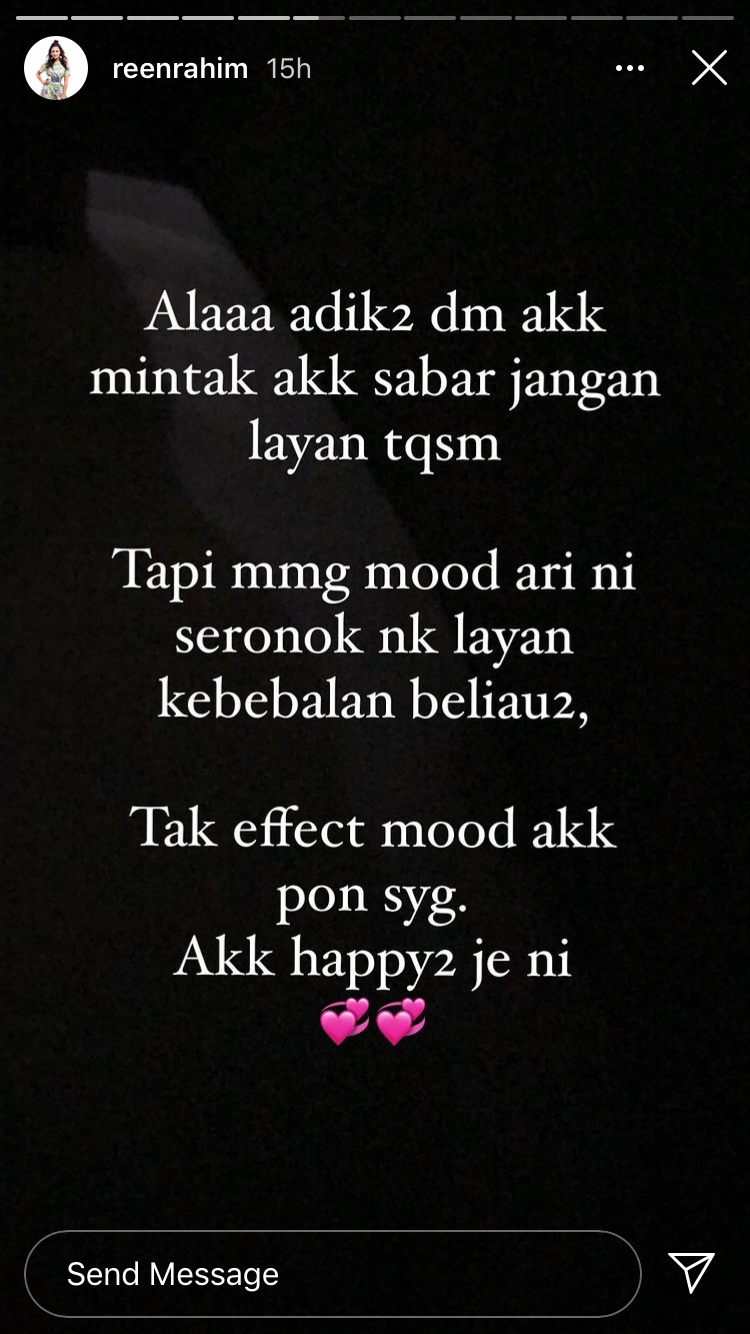Image resolution: width=750 pixels, height=1334 pixels.
Task: Open reenrahim's profile picture
Action: tap(56, 68)
